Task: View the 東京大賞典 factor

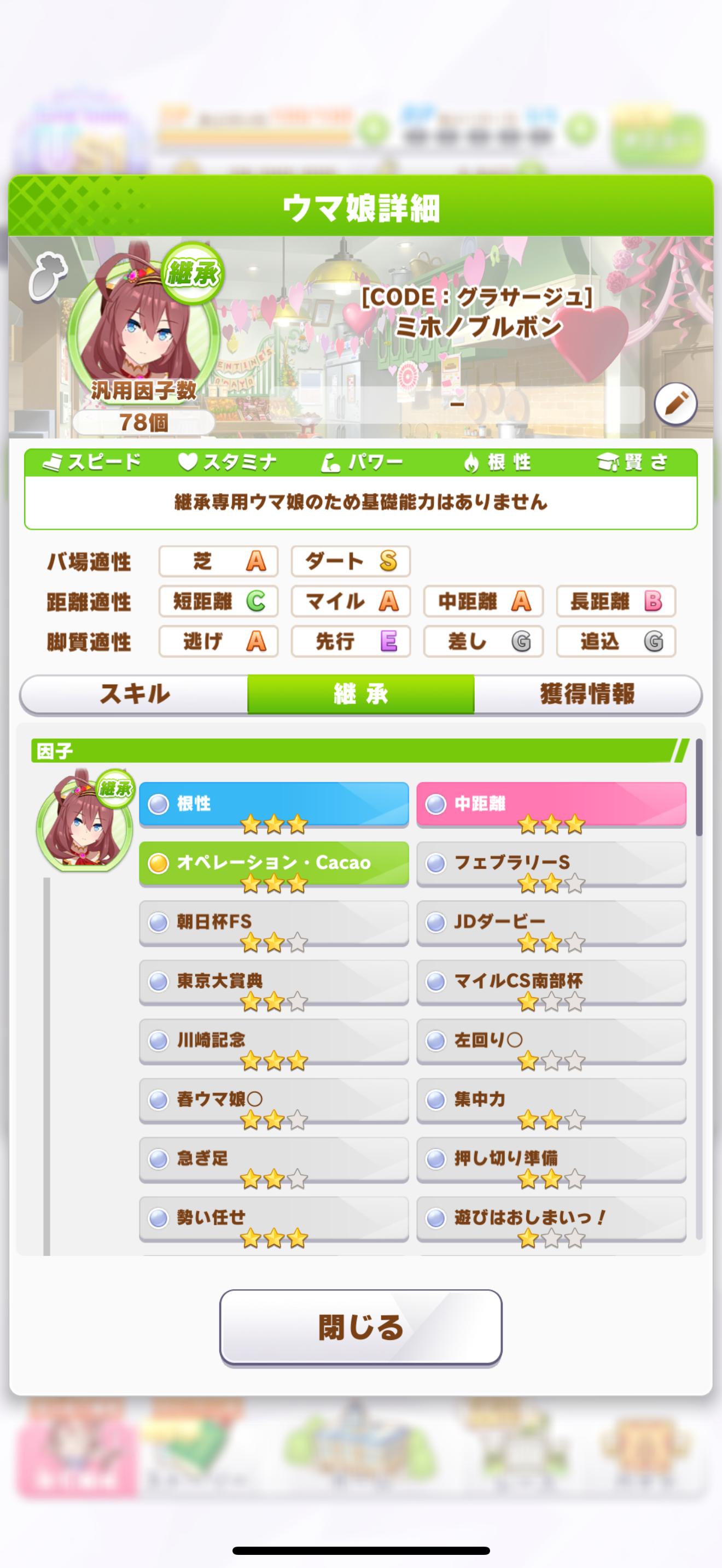Action: (x=273, y=981)
